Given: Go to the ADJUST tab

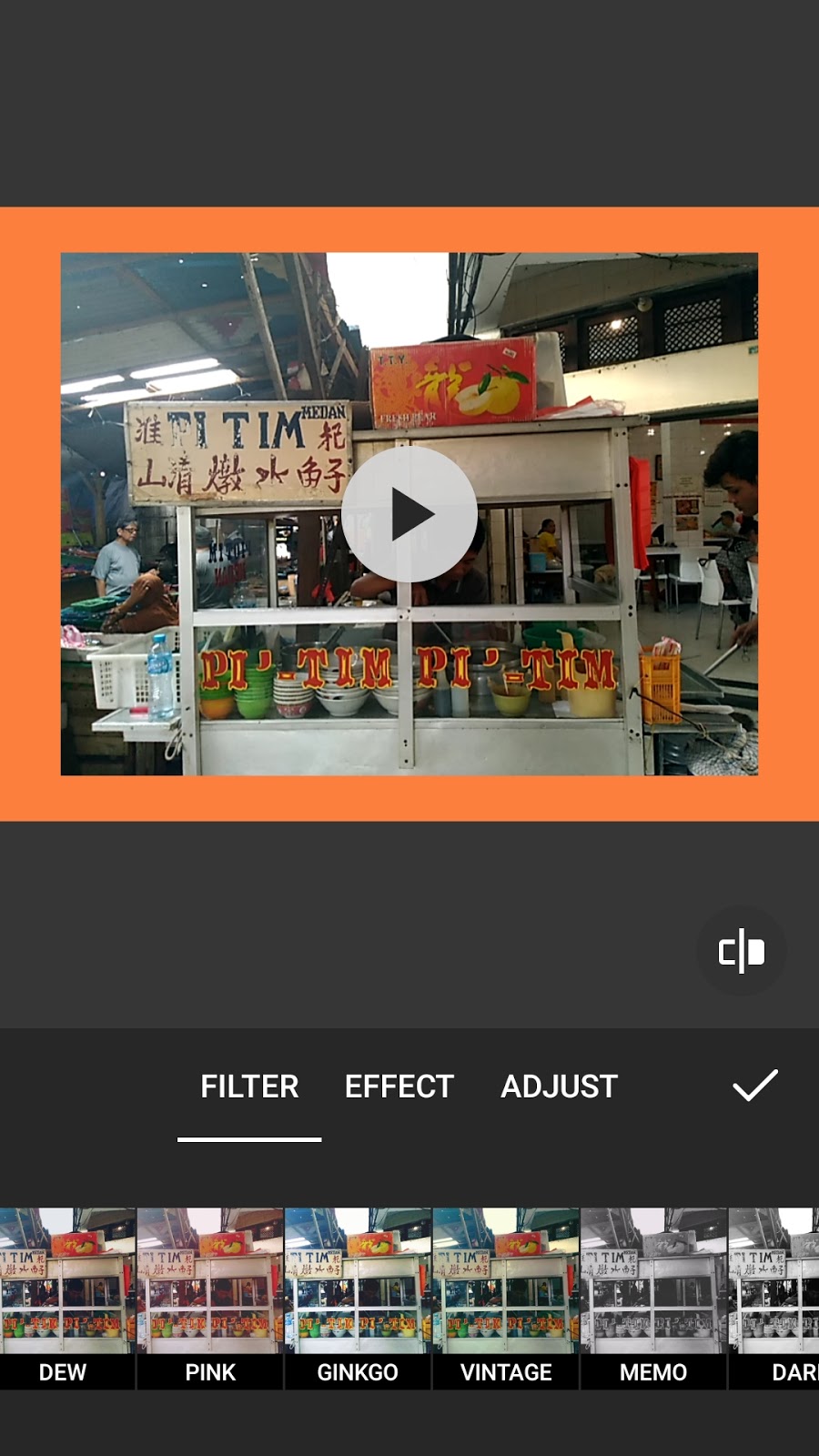Looking at the screenshot, I should pos(559,1087).
